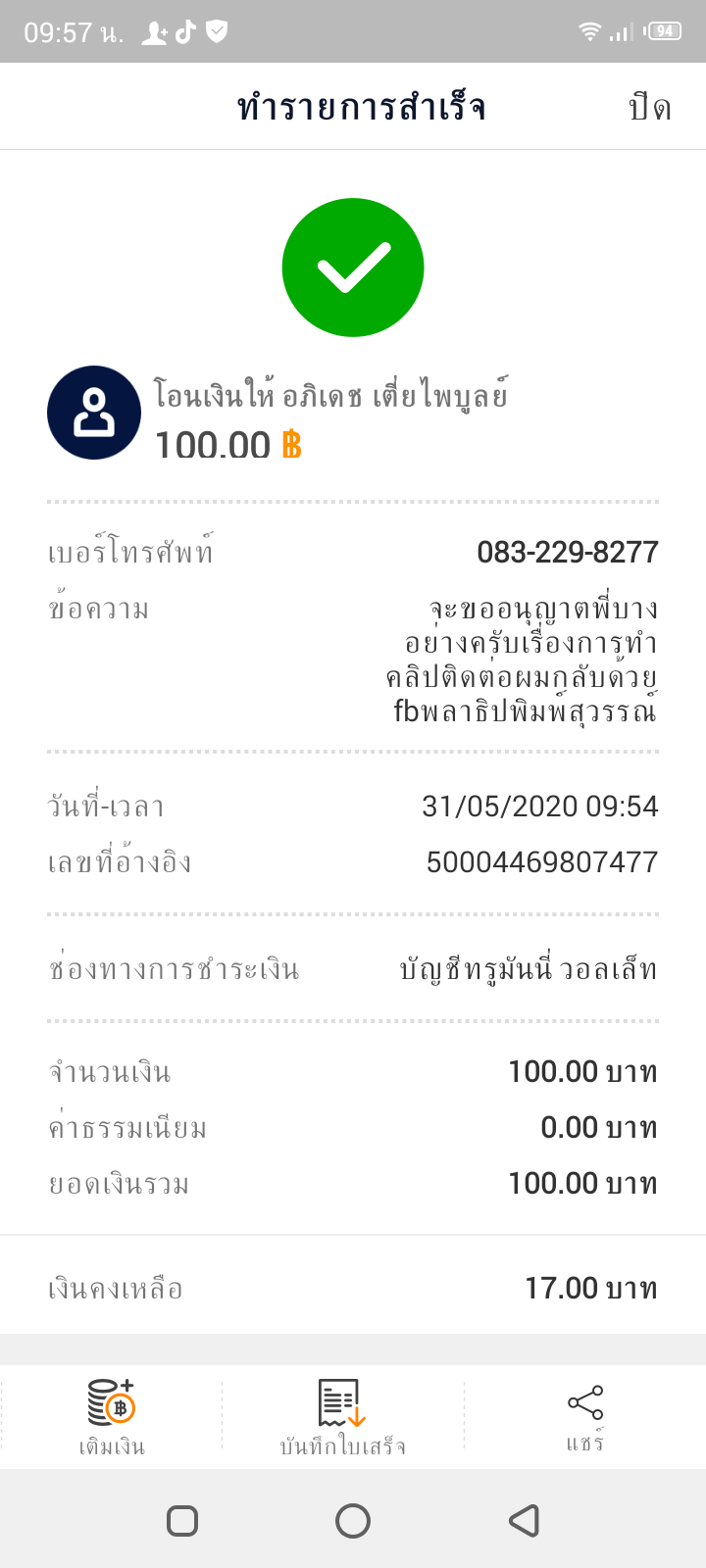
Task: Go to the home screen
Action: click(x=353, y=1520)
